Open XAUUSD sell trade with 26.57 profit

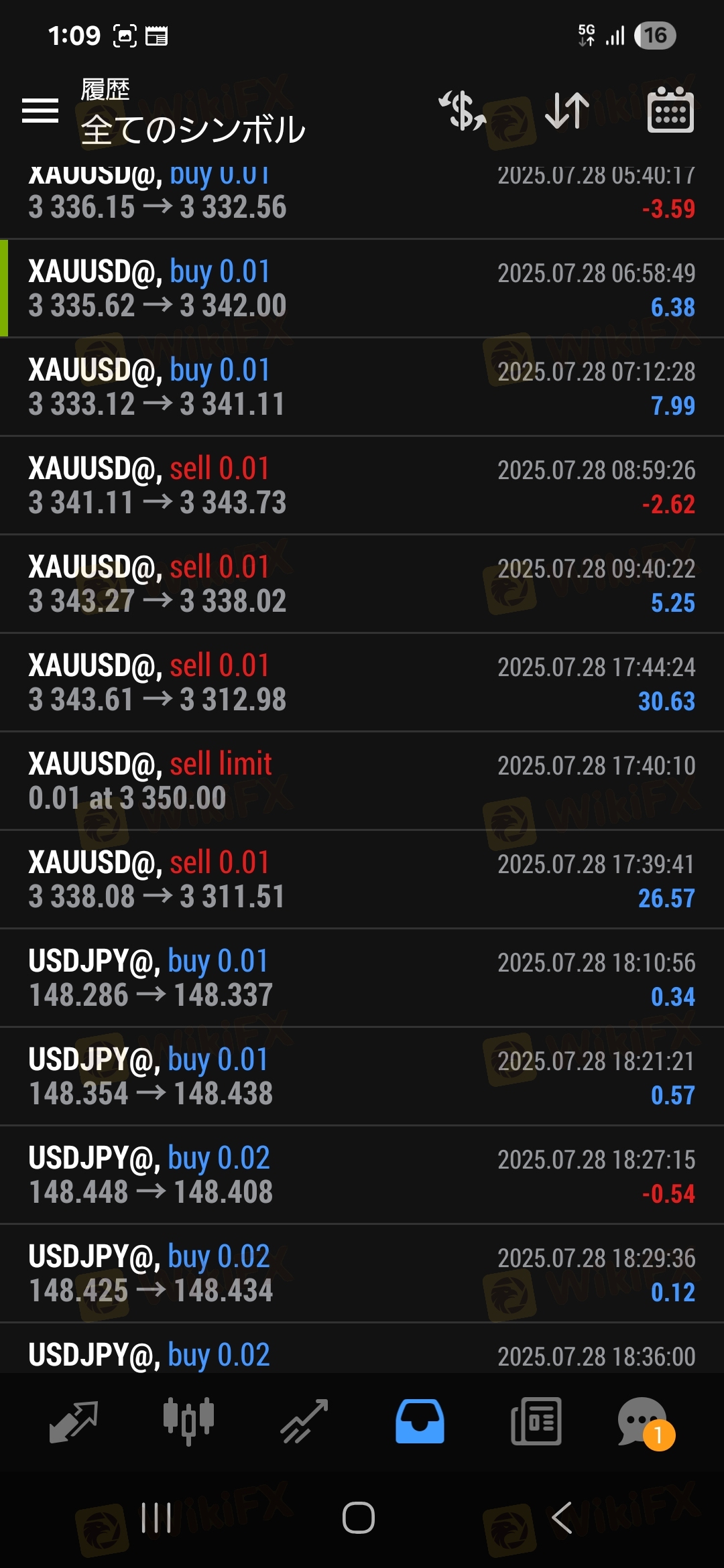coord(362,880)
